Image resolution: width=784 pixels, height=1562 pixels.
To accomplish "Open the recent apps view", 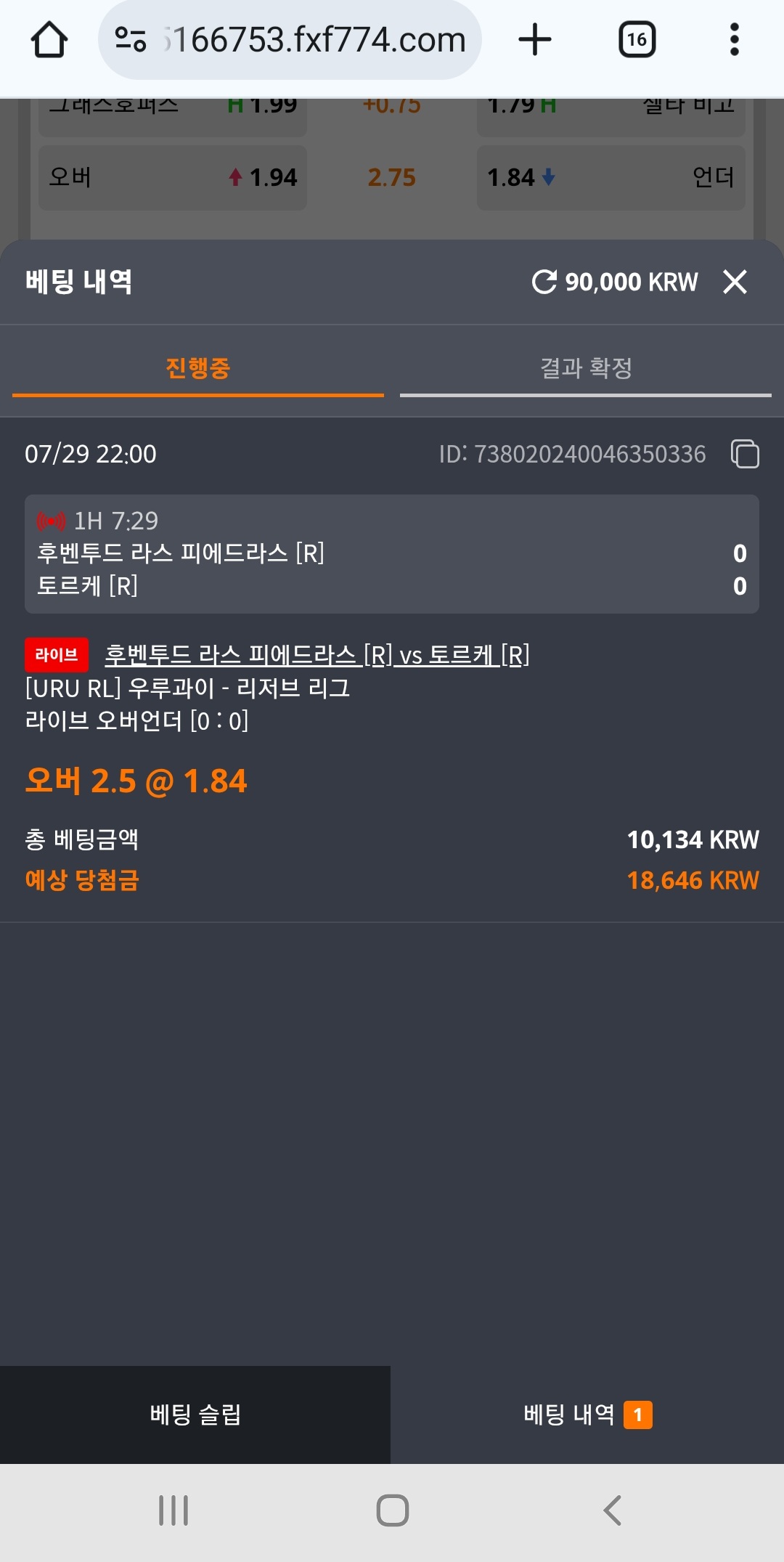I will pyautogui.click(x=173, y=1510).
